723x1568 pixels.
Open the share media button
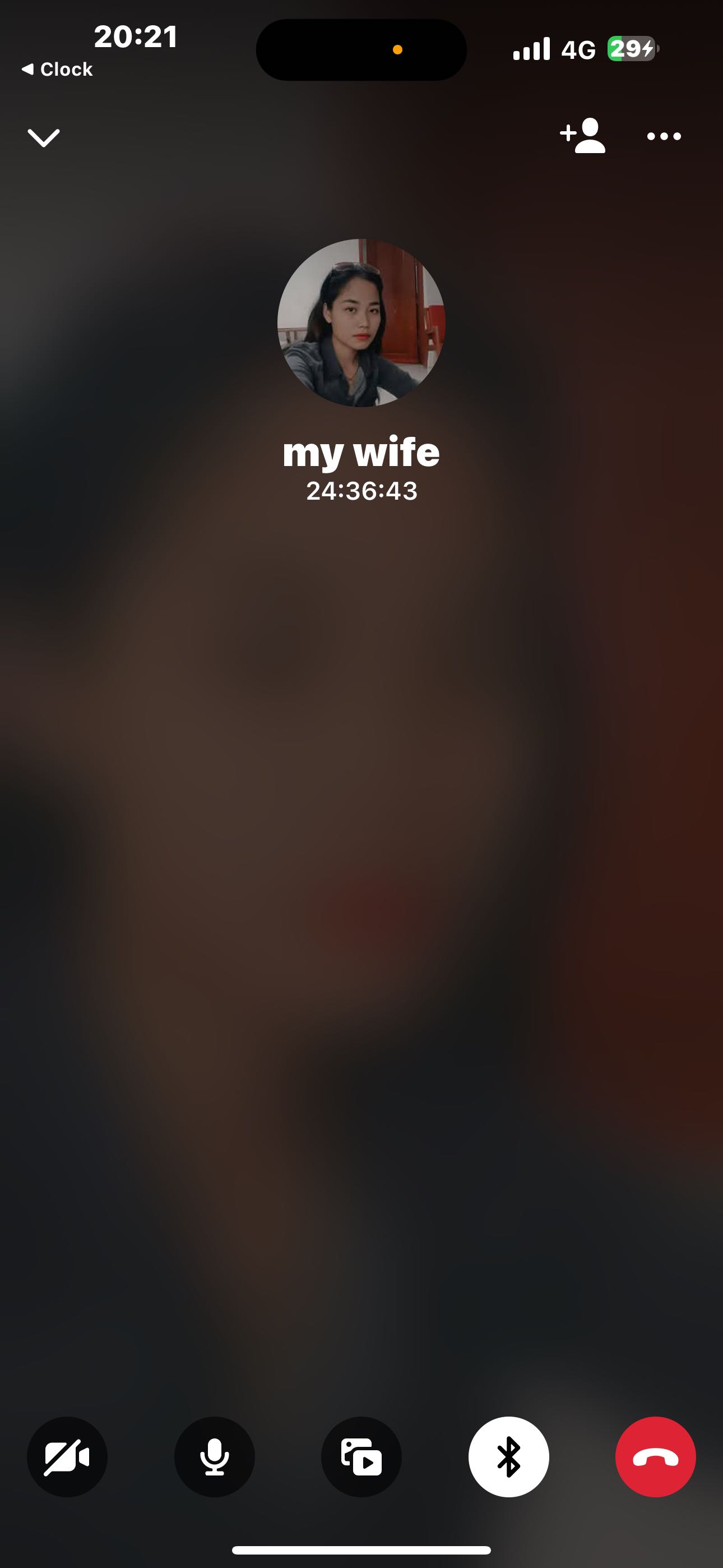point(361,1457)
